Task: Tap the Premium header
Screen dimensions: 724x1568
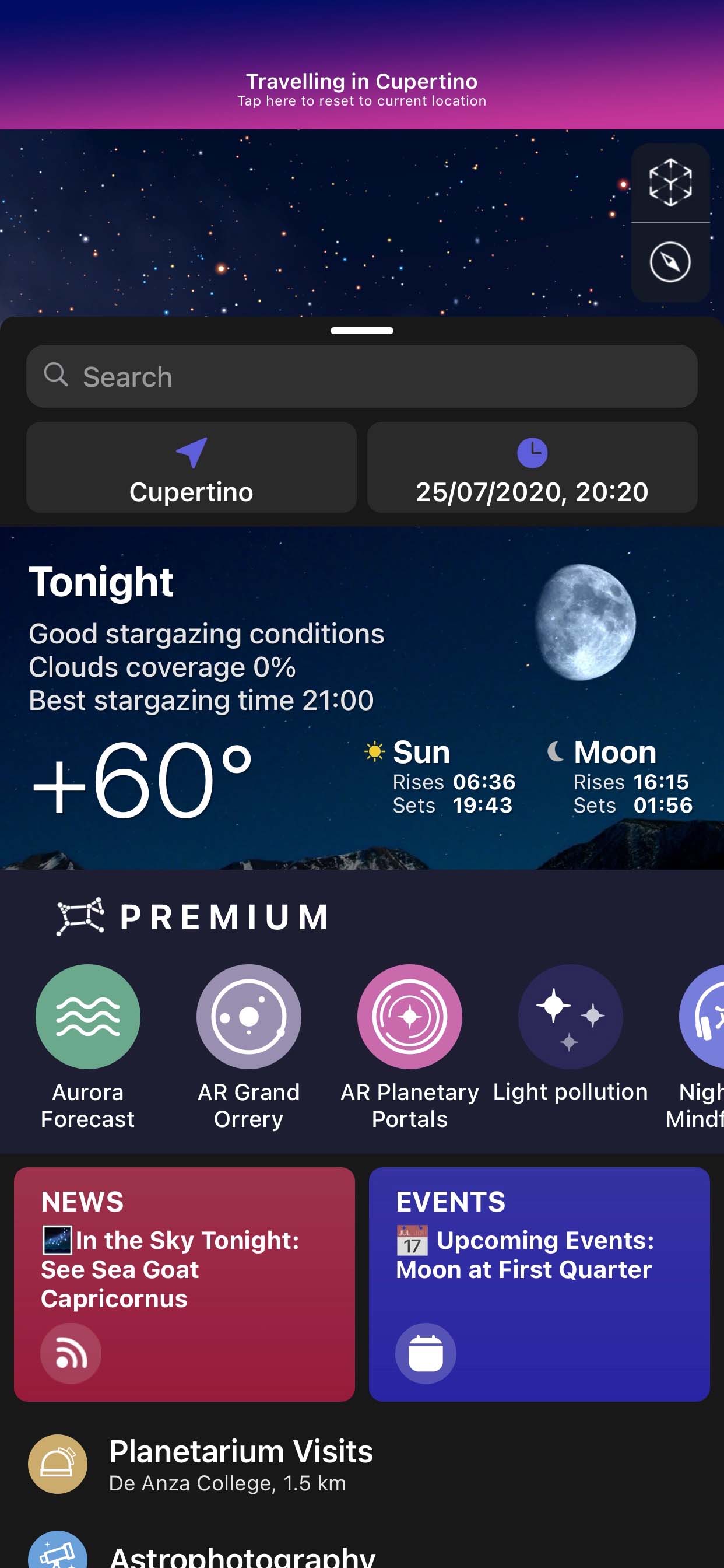Action: pos(193,916)
